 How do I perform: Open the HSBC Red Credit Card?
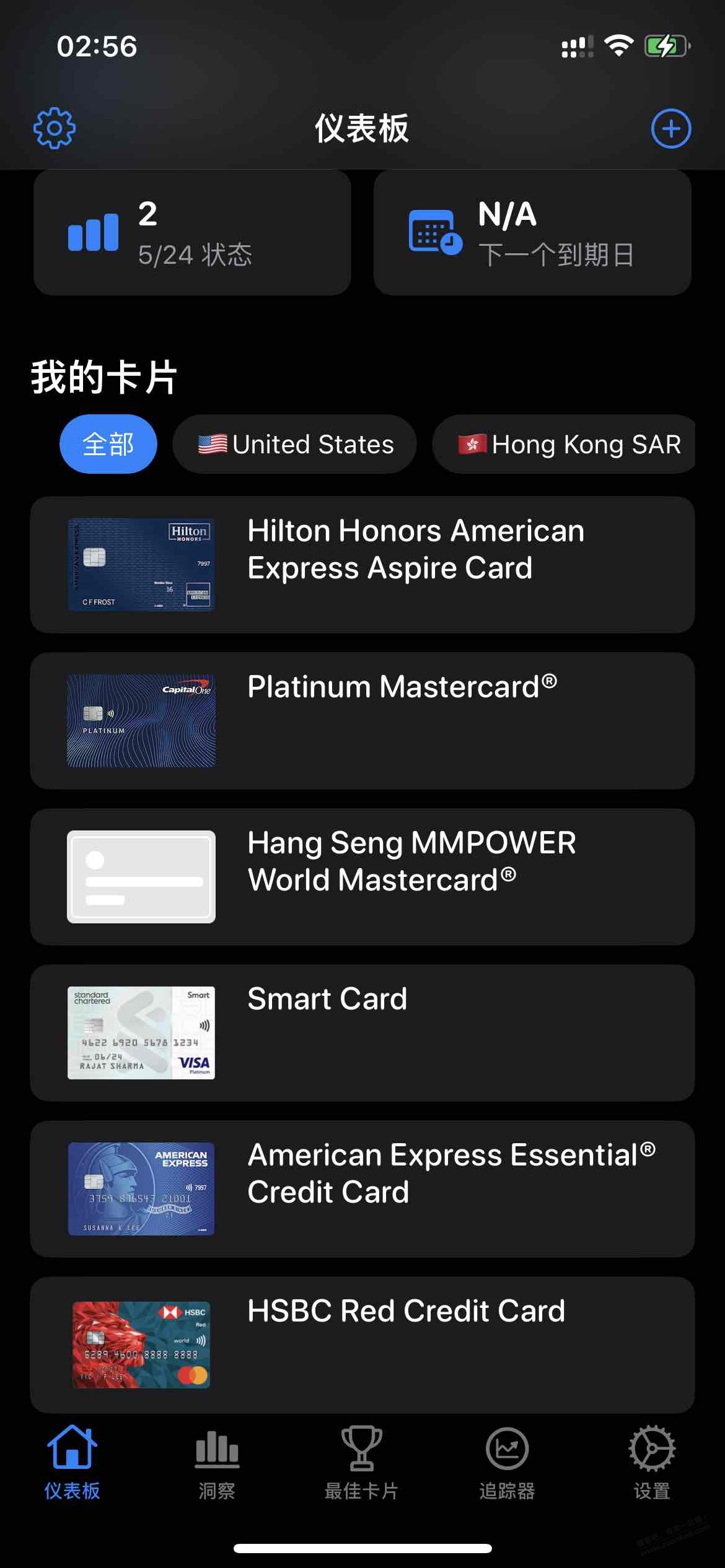pos(362,1344)
